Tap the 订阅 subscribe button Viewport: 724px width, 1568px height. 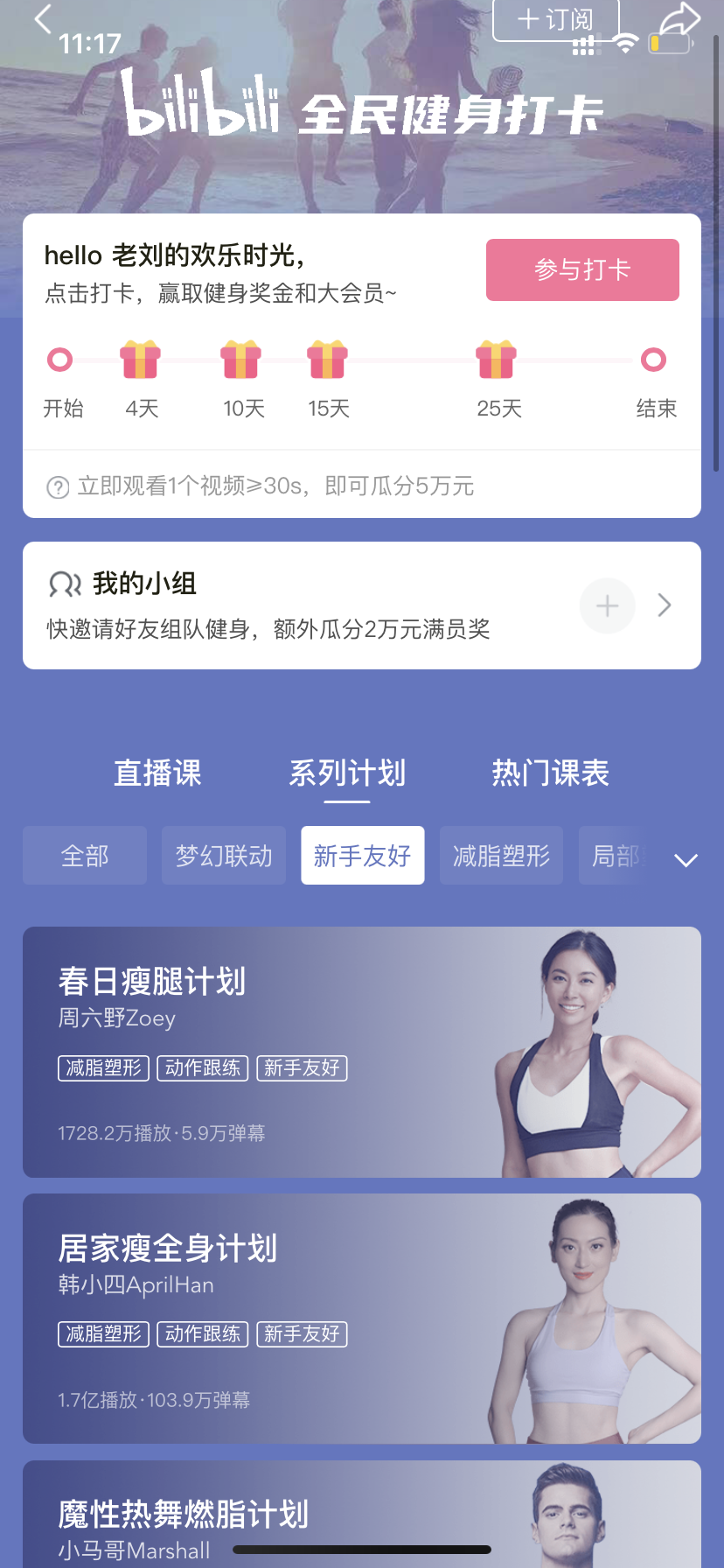click(556, 20)
